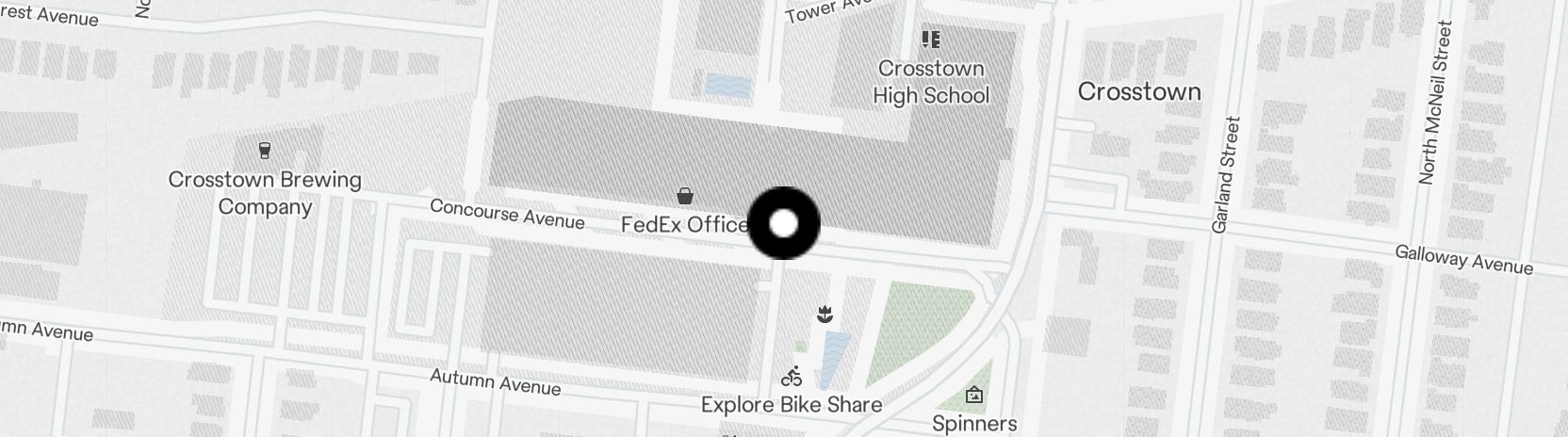Select the FedEx Office map marker
1568x437 pixels.
point(685,197)
